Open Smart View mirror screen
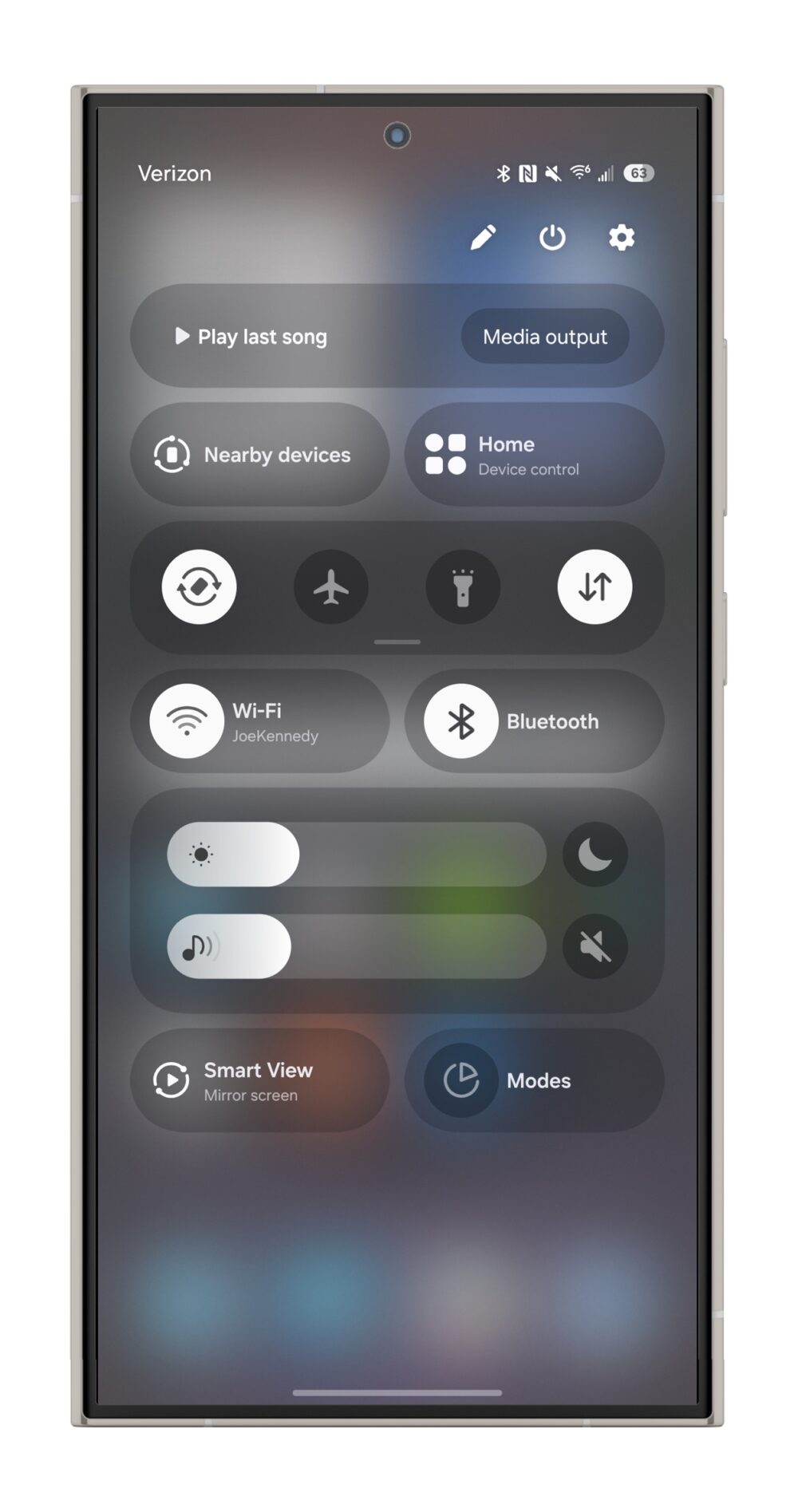Screen dimensions: 798x1512 tap(260, 1080)
